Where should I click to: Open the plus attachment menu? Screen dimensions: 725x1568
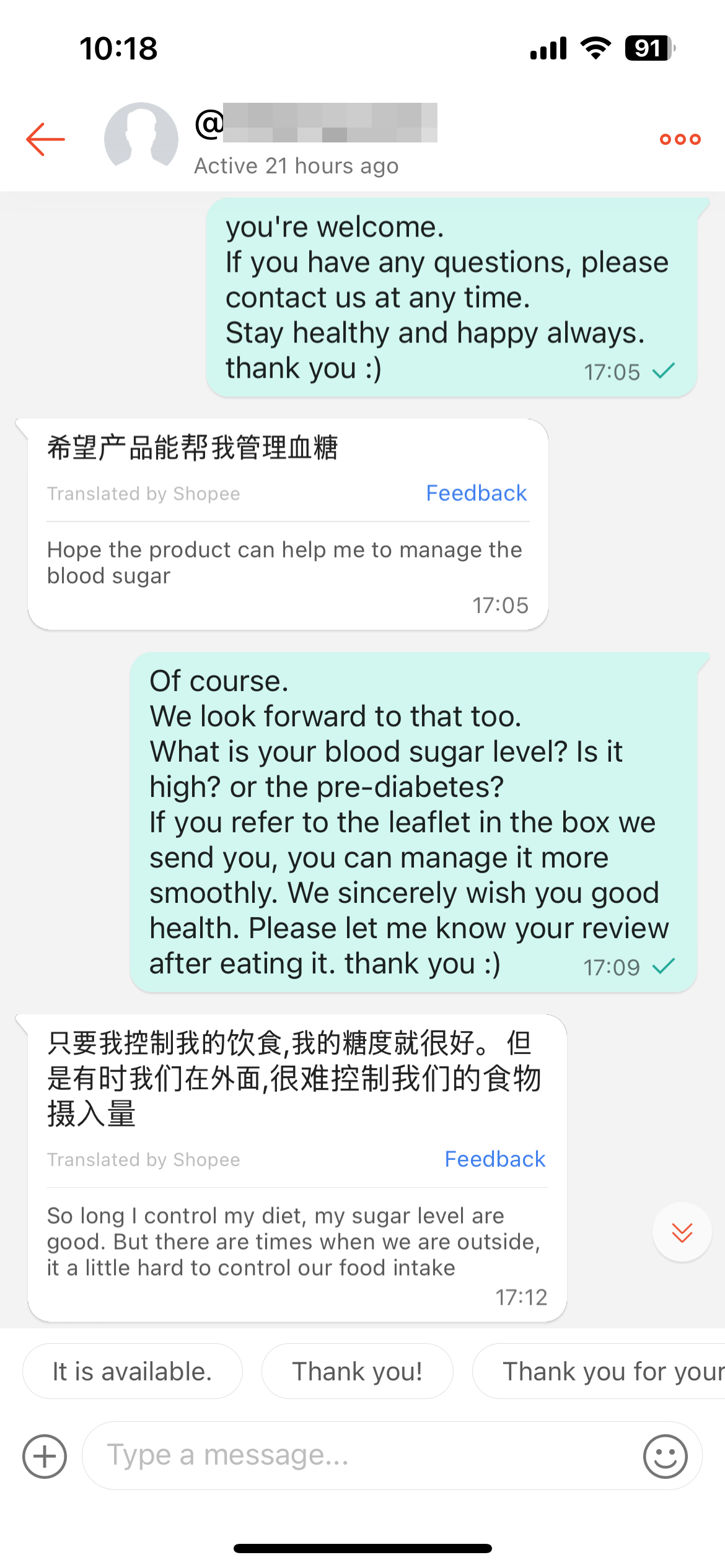[x=45, y=1456]
